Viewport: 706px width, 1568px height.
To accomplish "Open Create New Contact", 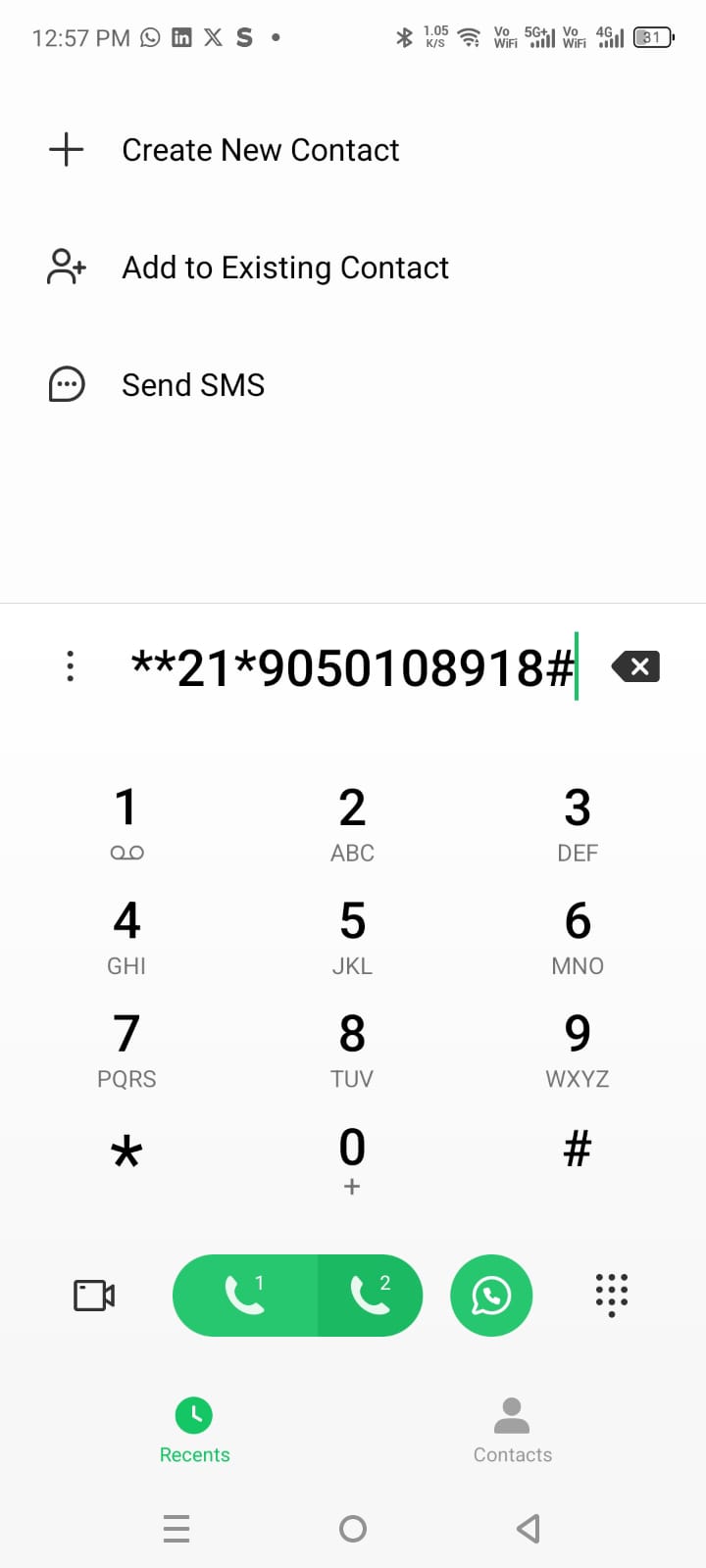I will click(x=260, y=149).
